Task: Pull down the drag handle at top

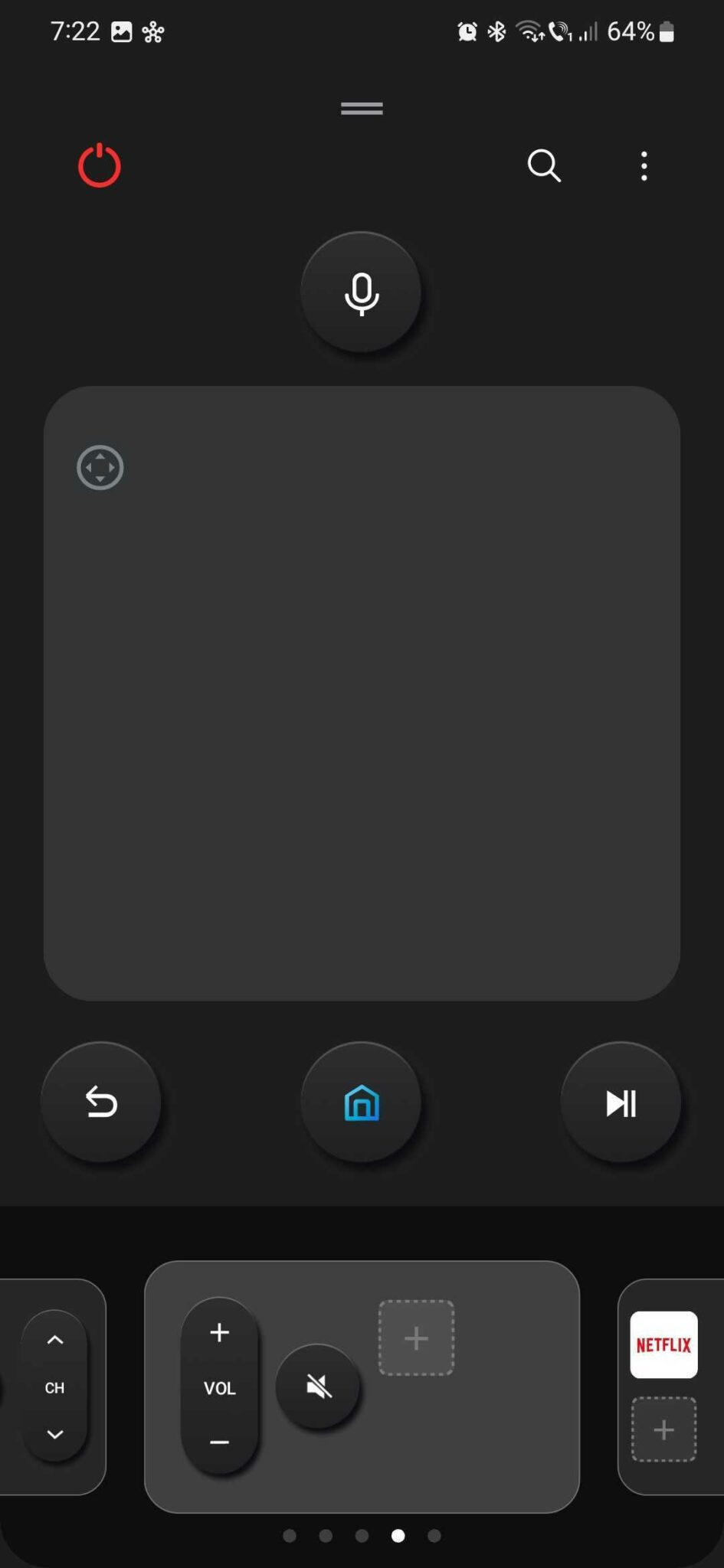Action: [x=361, y=107]
